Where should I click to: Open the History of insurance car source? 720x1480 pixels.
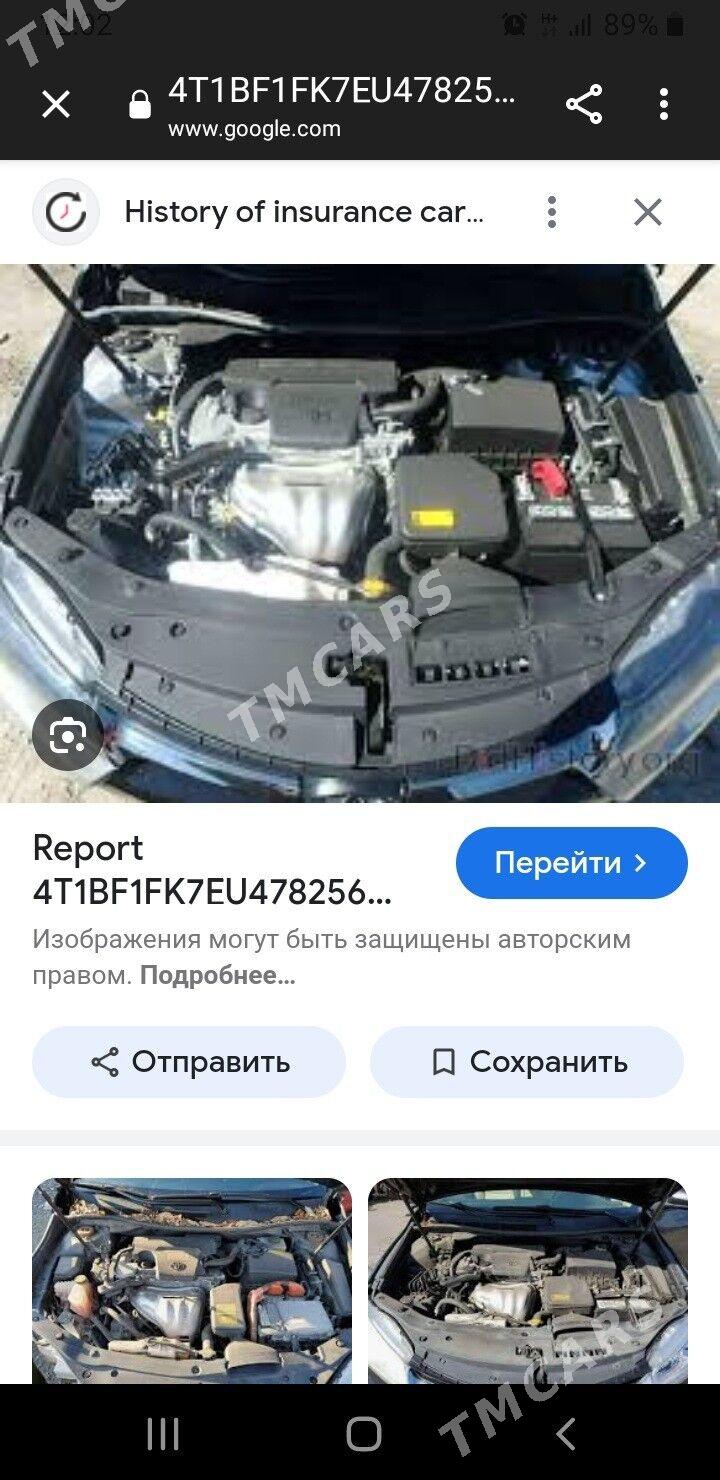(x=304, y=212)
